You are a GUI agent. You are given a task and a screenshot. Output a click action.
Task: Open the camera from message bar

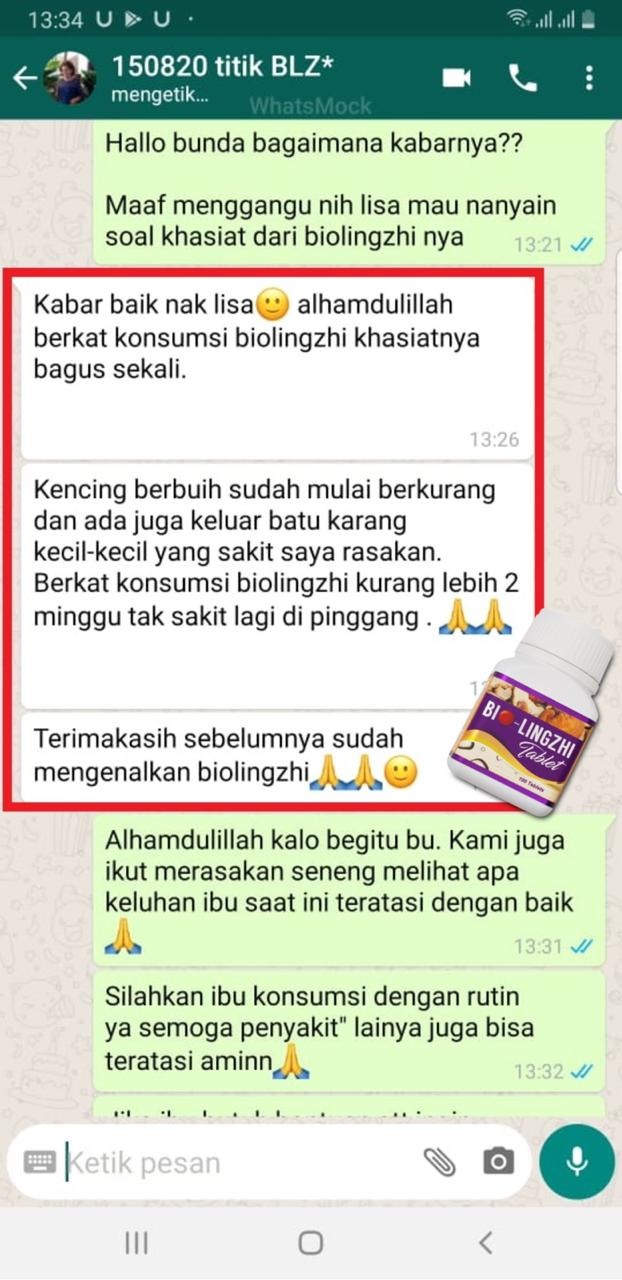498,1162
